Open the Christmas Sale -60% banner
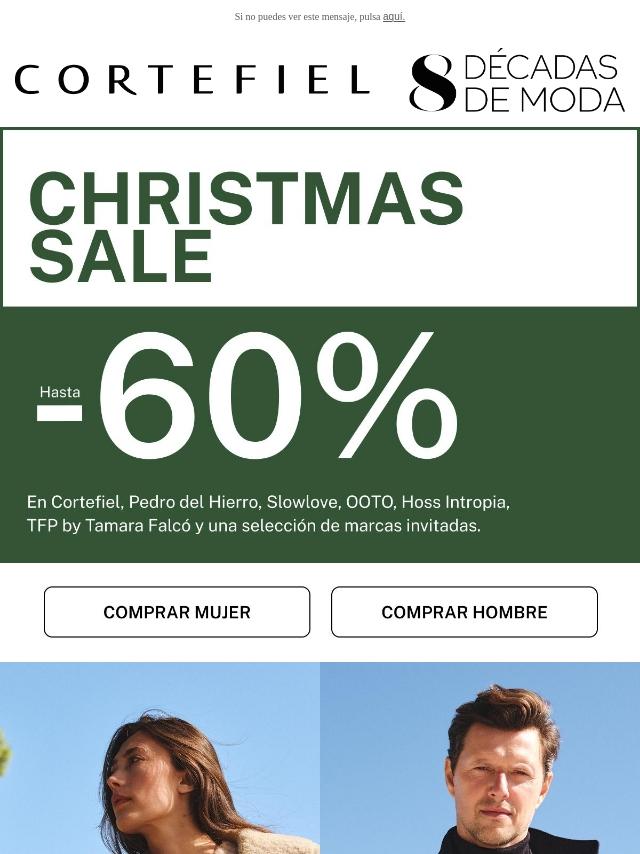Image resolution: width=640 pixels, height=854 pixels. [x=320, y=400]
